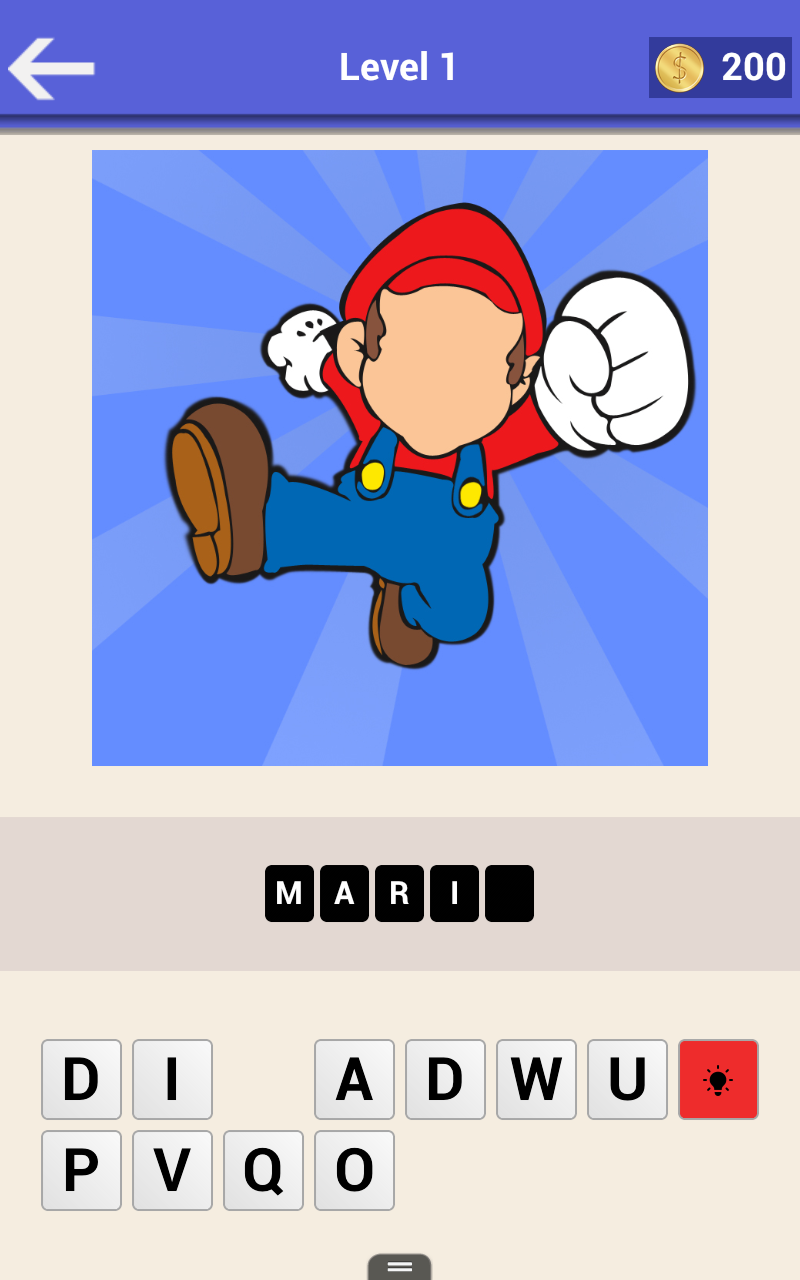Select the letter O tile
800x1280 pixels.
[354, 1170]
